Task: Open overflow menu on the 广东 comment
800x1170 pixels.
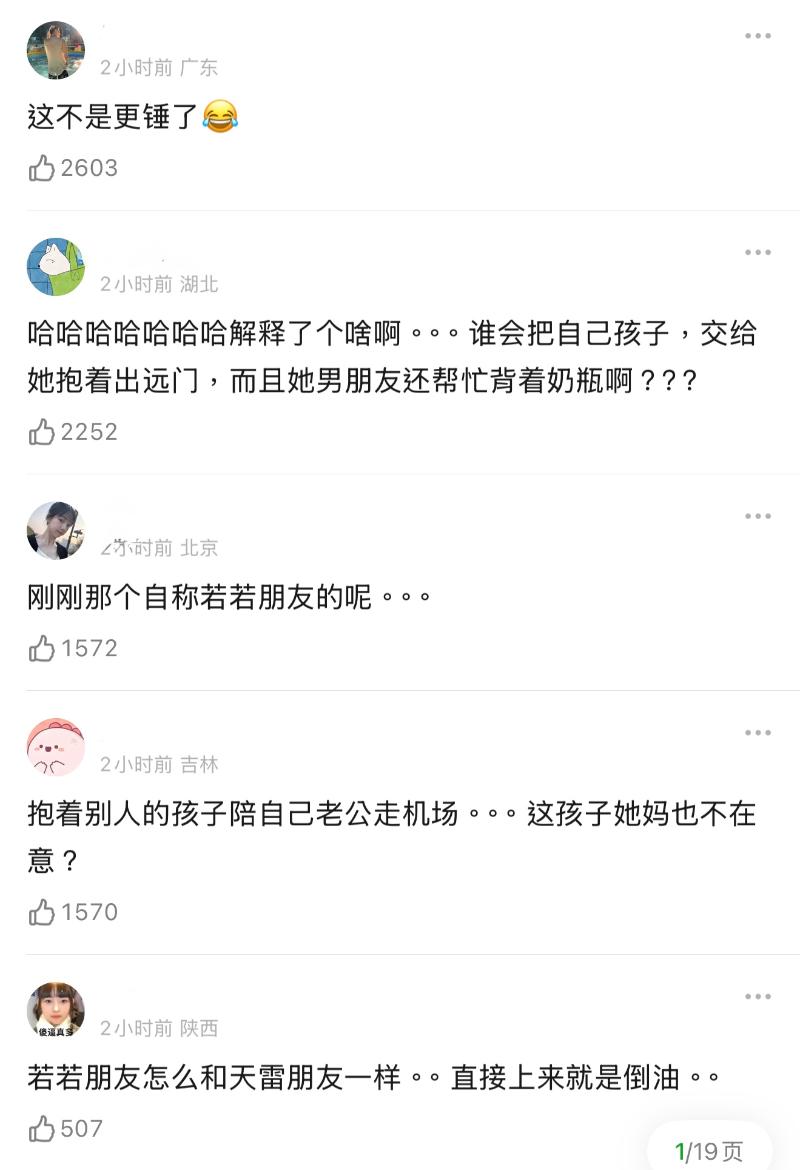Action: [x=757, y=36]
